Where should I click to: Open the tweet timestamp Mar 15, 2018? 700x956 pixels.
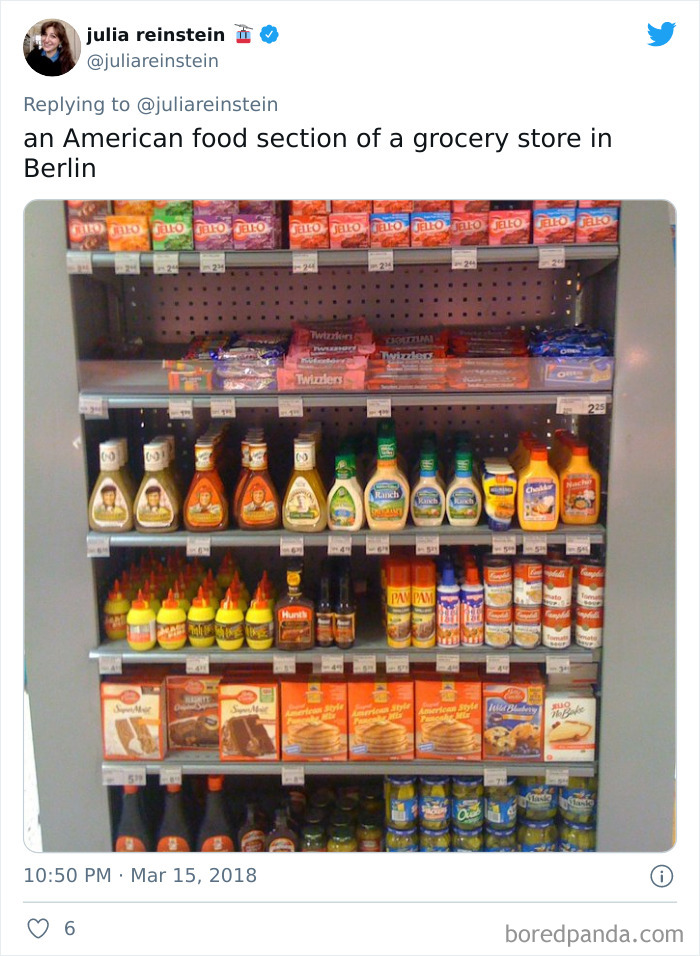coord(140,875)
